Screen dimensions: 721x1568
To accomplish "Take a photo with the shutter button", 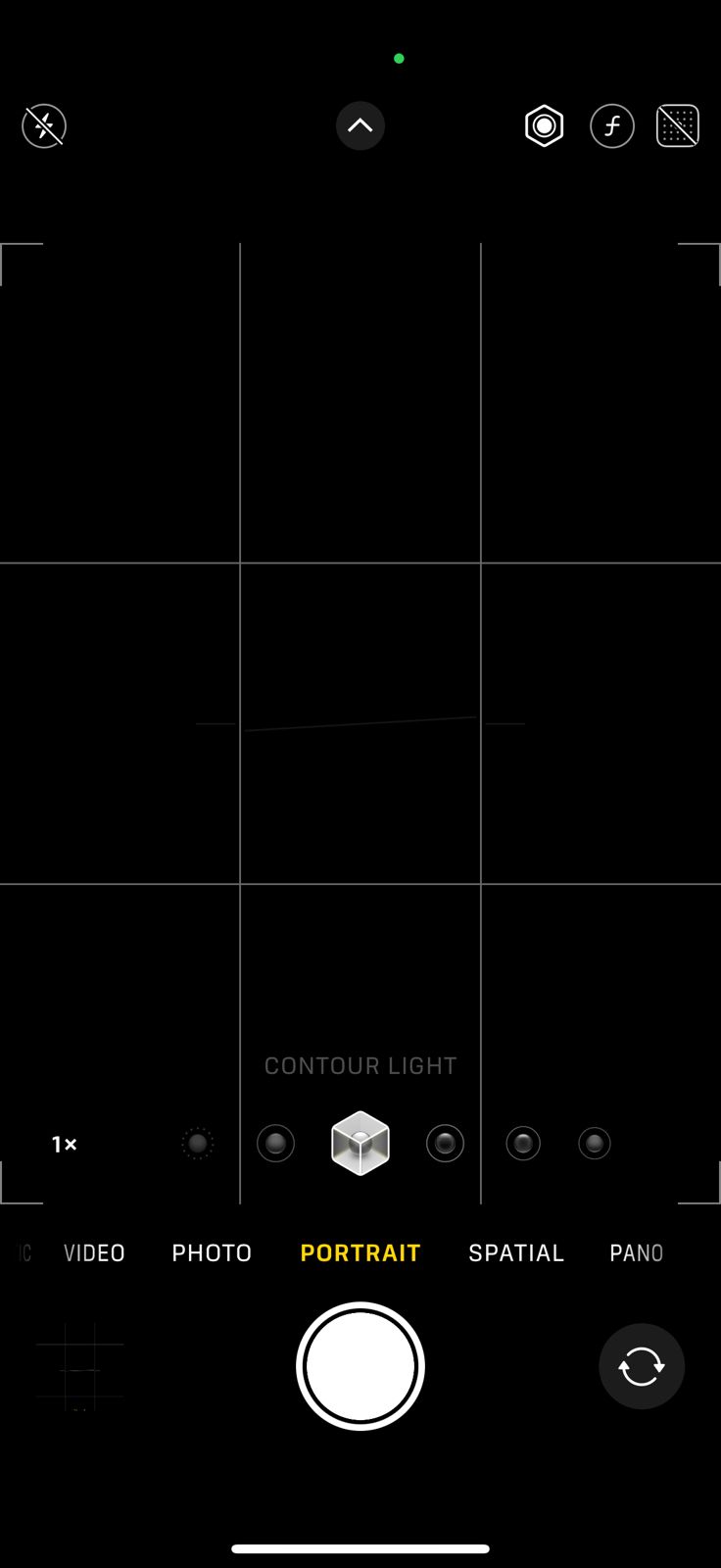I will tap(360, 1366).
